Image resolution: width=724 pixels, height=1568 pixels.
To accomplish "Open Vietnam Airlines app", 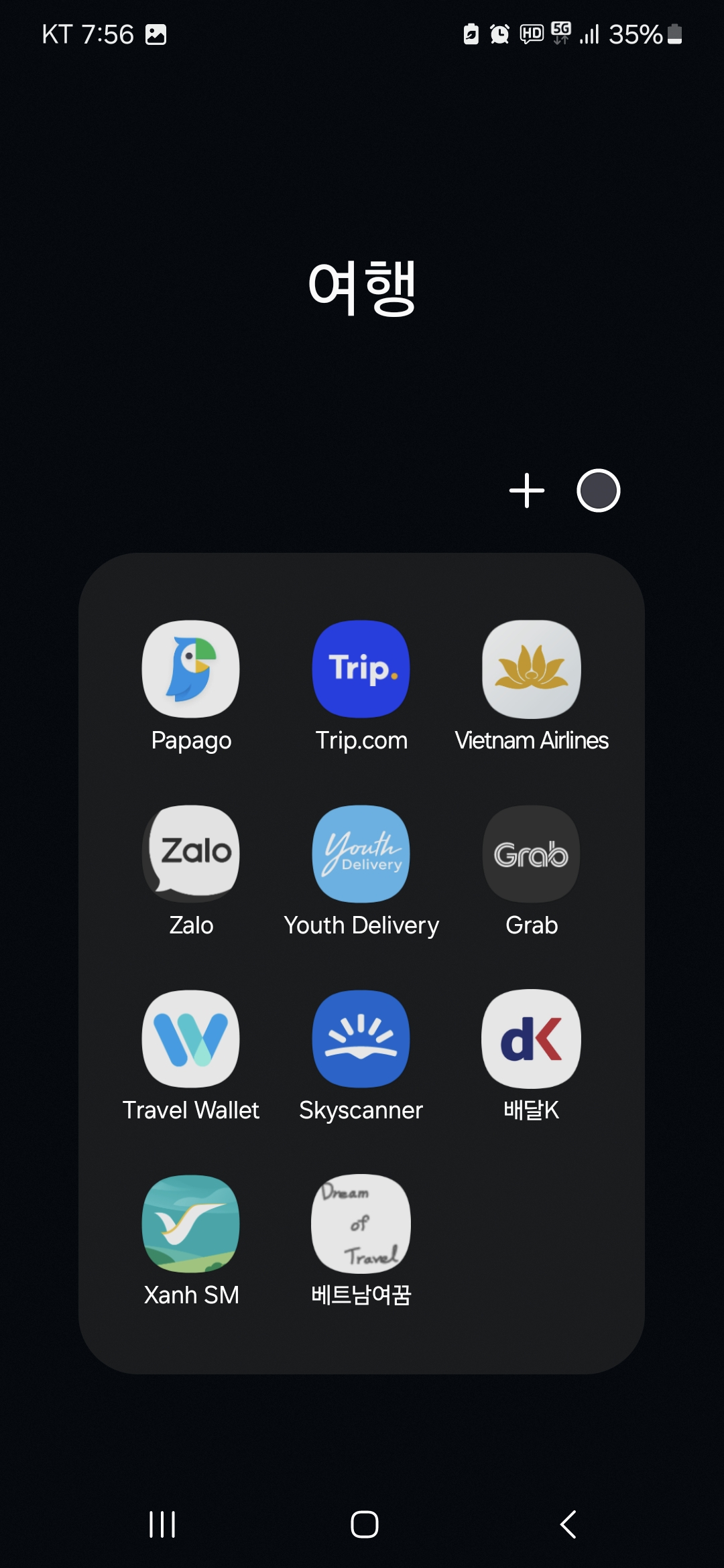I will click(x=532, y=669).
